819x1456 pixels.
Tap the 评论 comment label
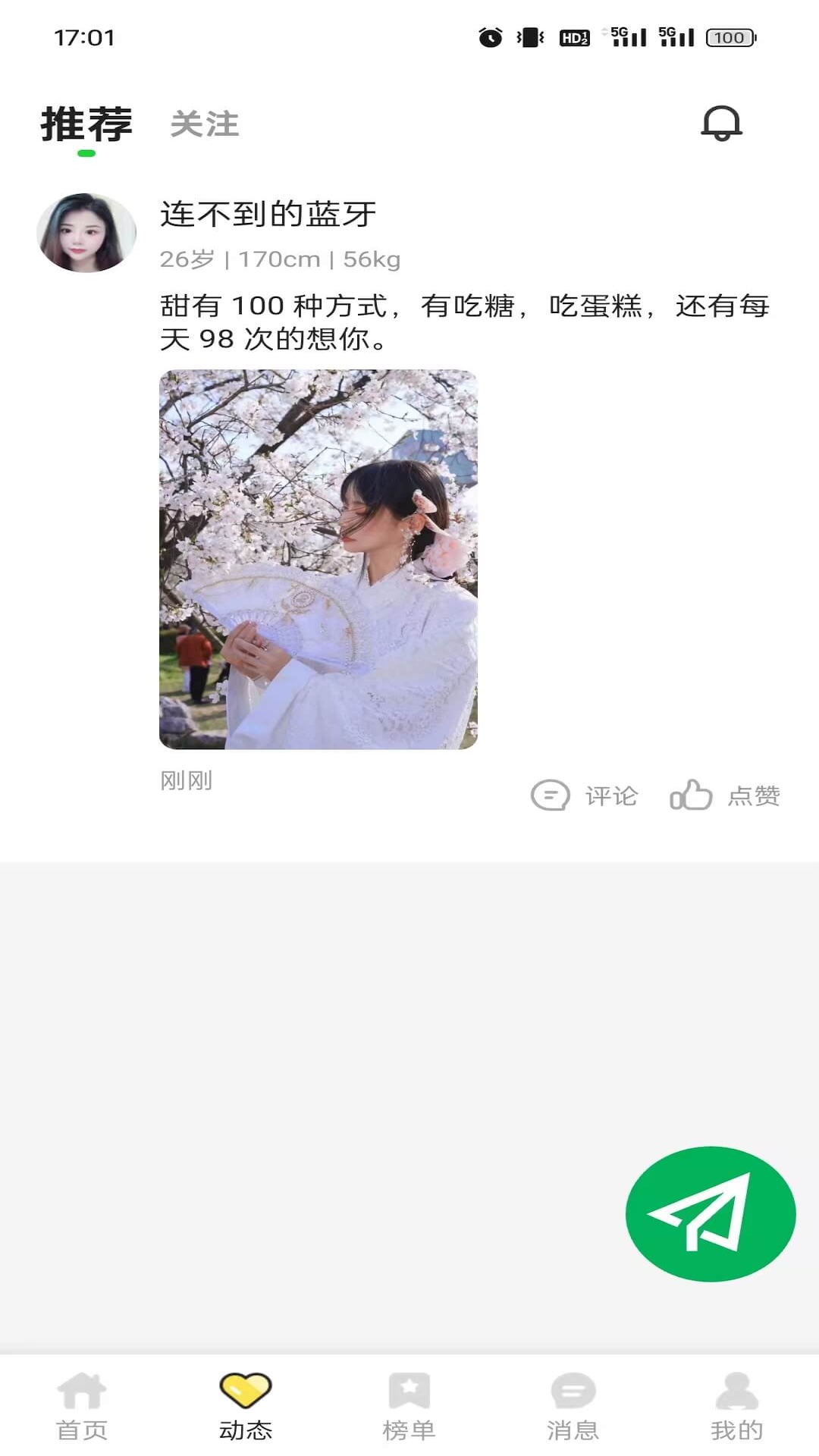[609, 796]
